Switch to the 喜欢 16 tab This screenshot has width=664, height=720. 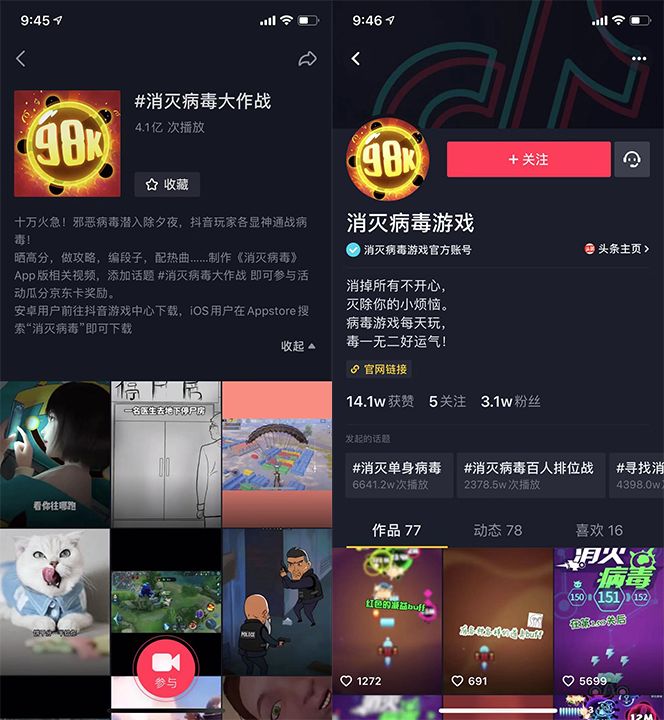coord(598,530)
